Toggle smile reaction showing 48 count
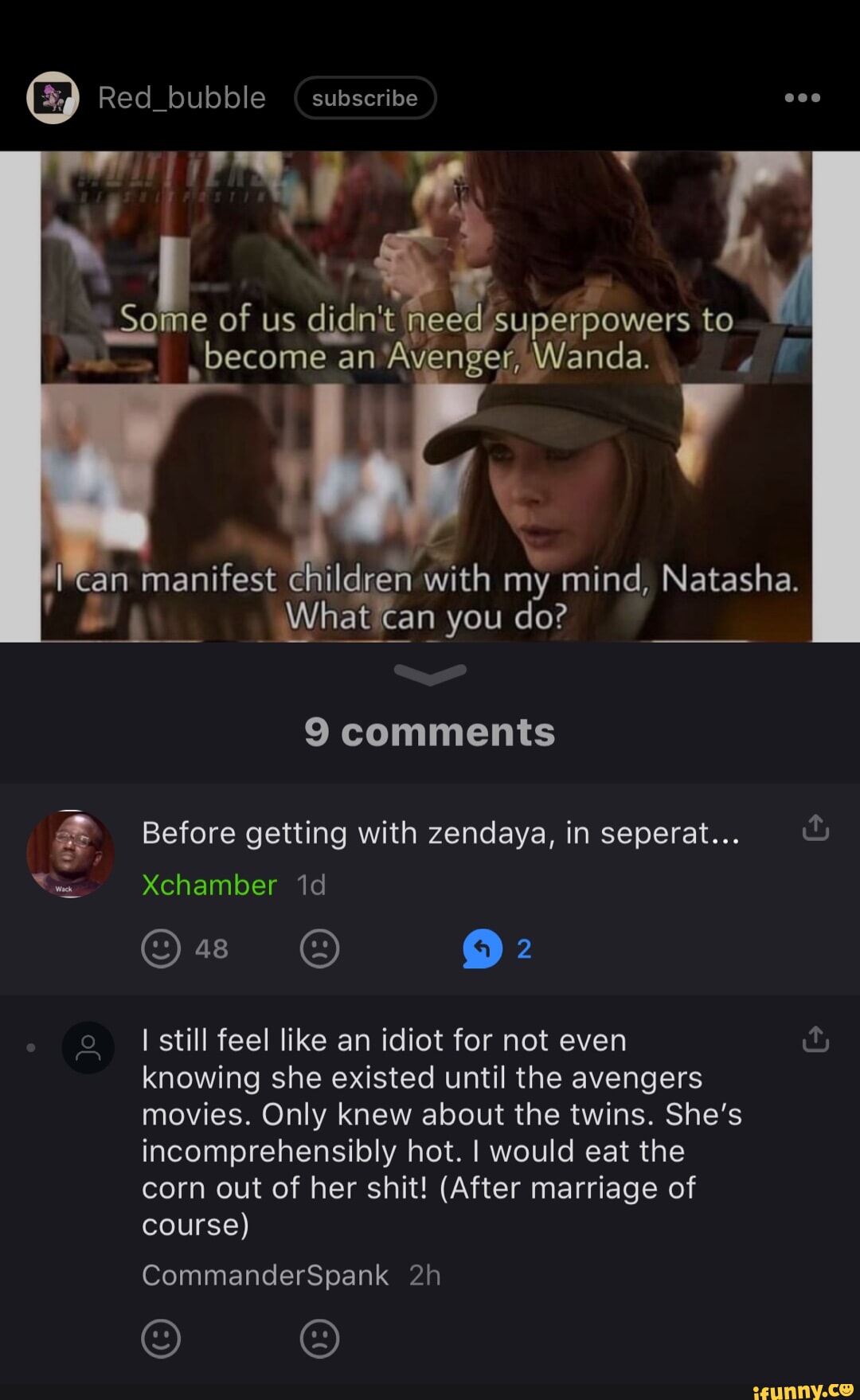Image resolution: width=860 pixels, height=1400 pixels. click(160, 948)
